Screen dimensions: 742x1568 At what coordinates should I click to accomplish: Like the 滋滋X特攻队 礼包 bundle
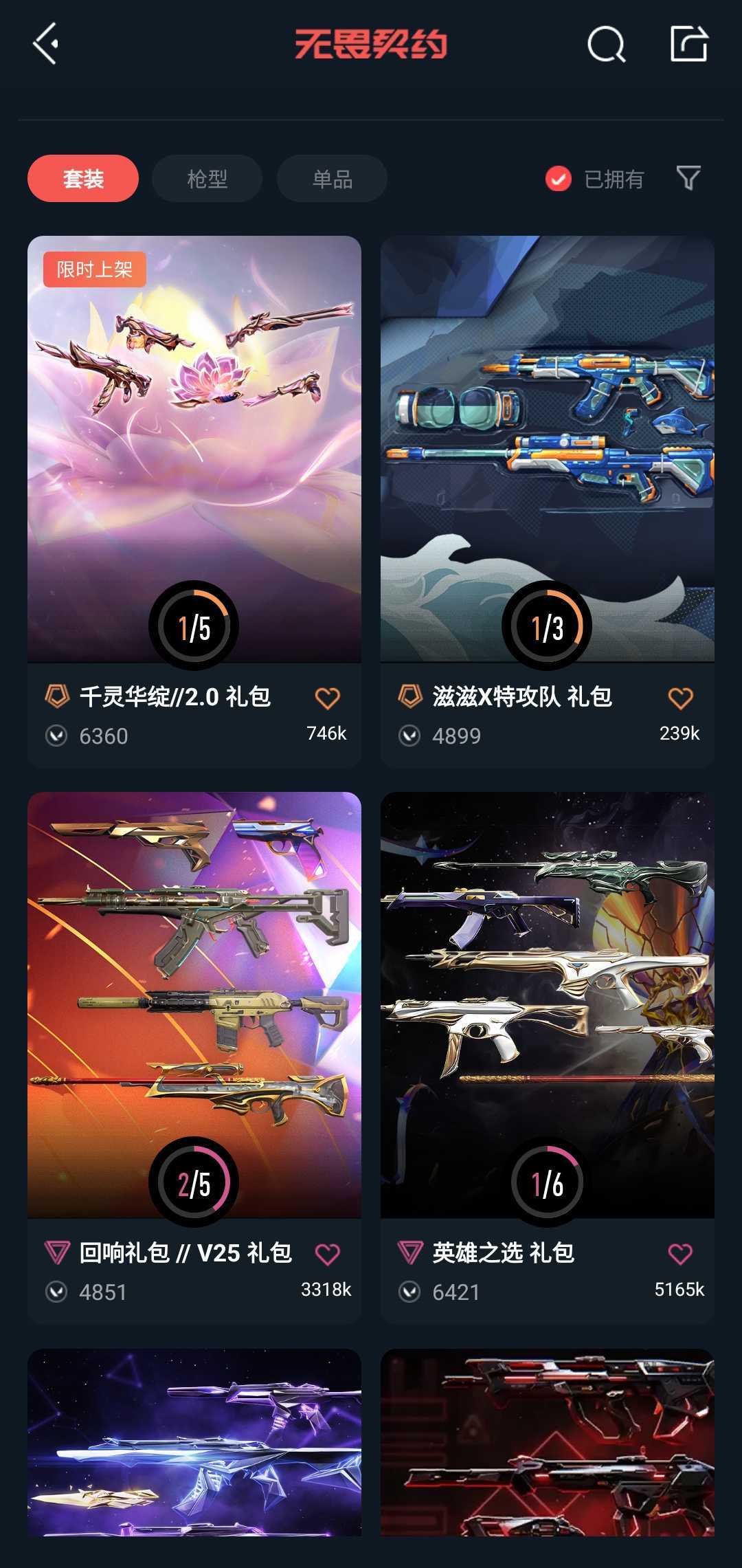coord(681,698)
